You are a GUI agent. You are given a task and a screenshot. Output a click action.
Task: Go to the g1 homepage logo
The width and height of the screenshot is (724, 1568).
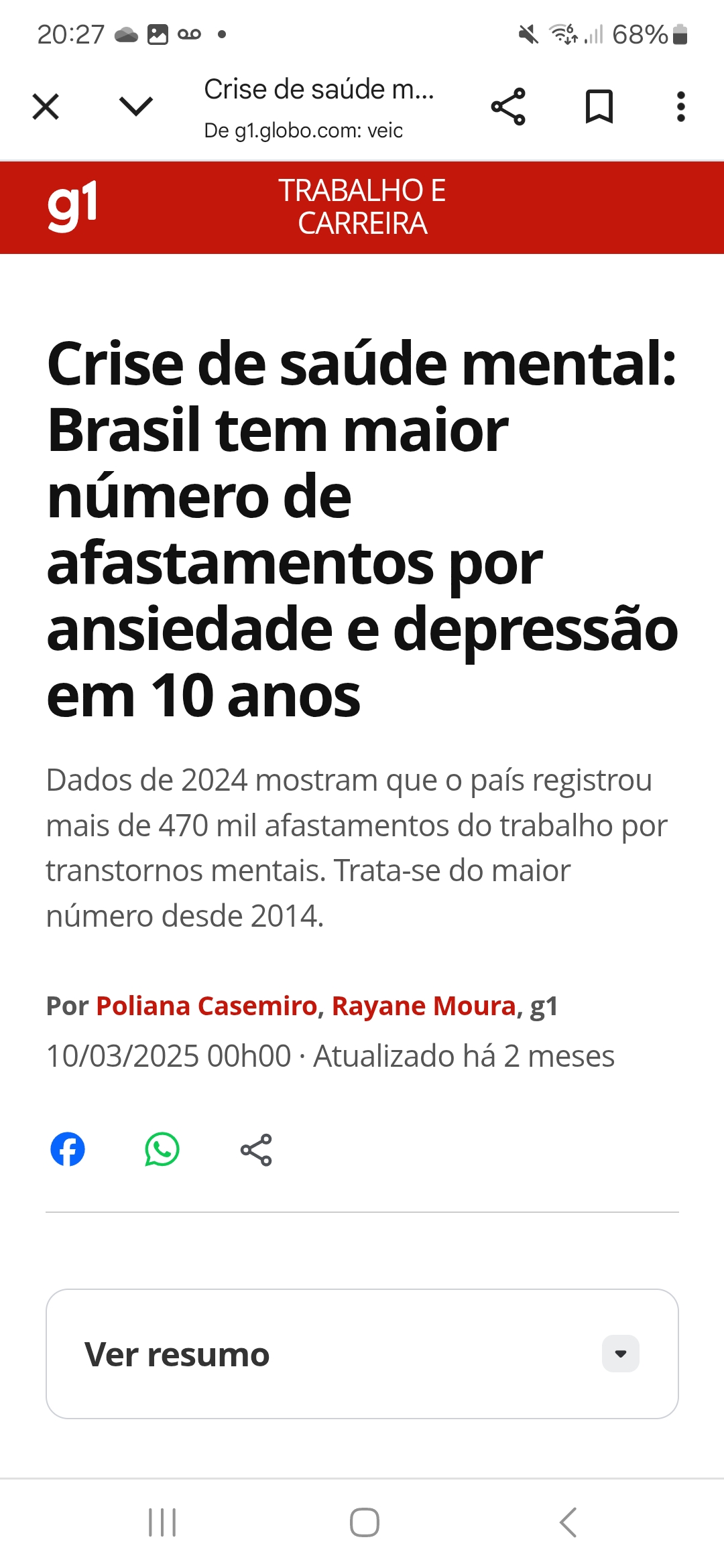coord(72,206)
